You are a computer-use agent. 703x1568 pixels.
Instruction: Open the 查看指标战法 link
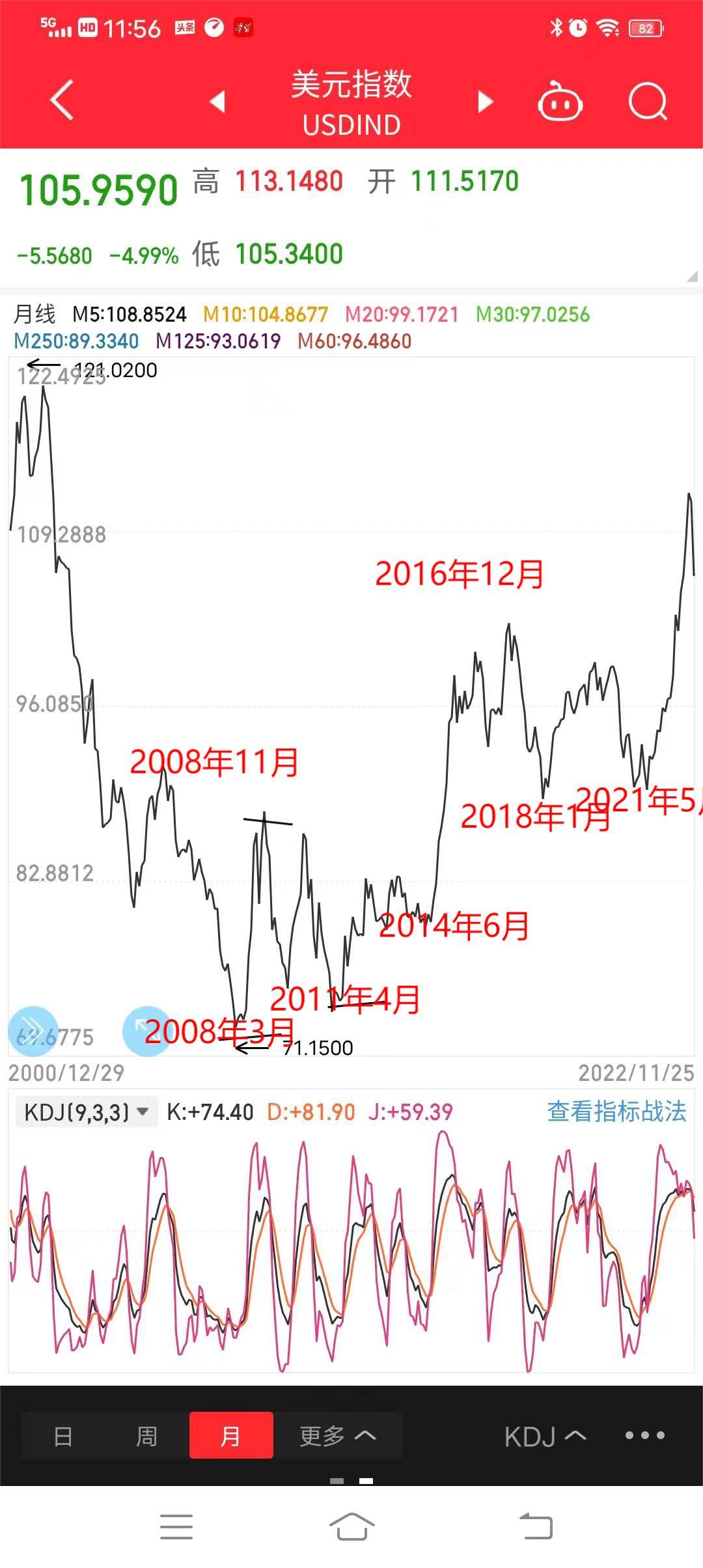[616, 1111]
